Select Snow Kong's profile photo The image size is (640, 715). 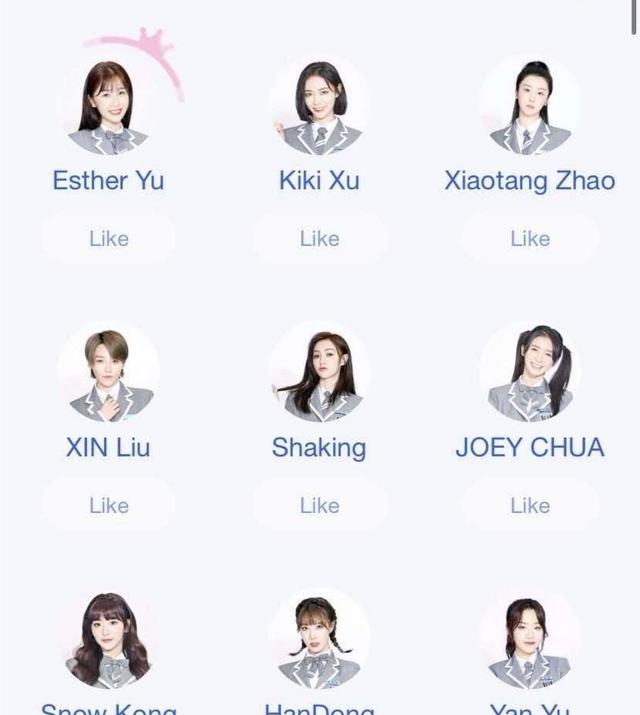108,640
